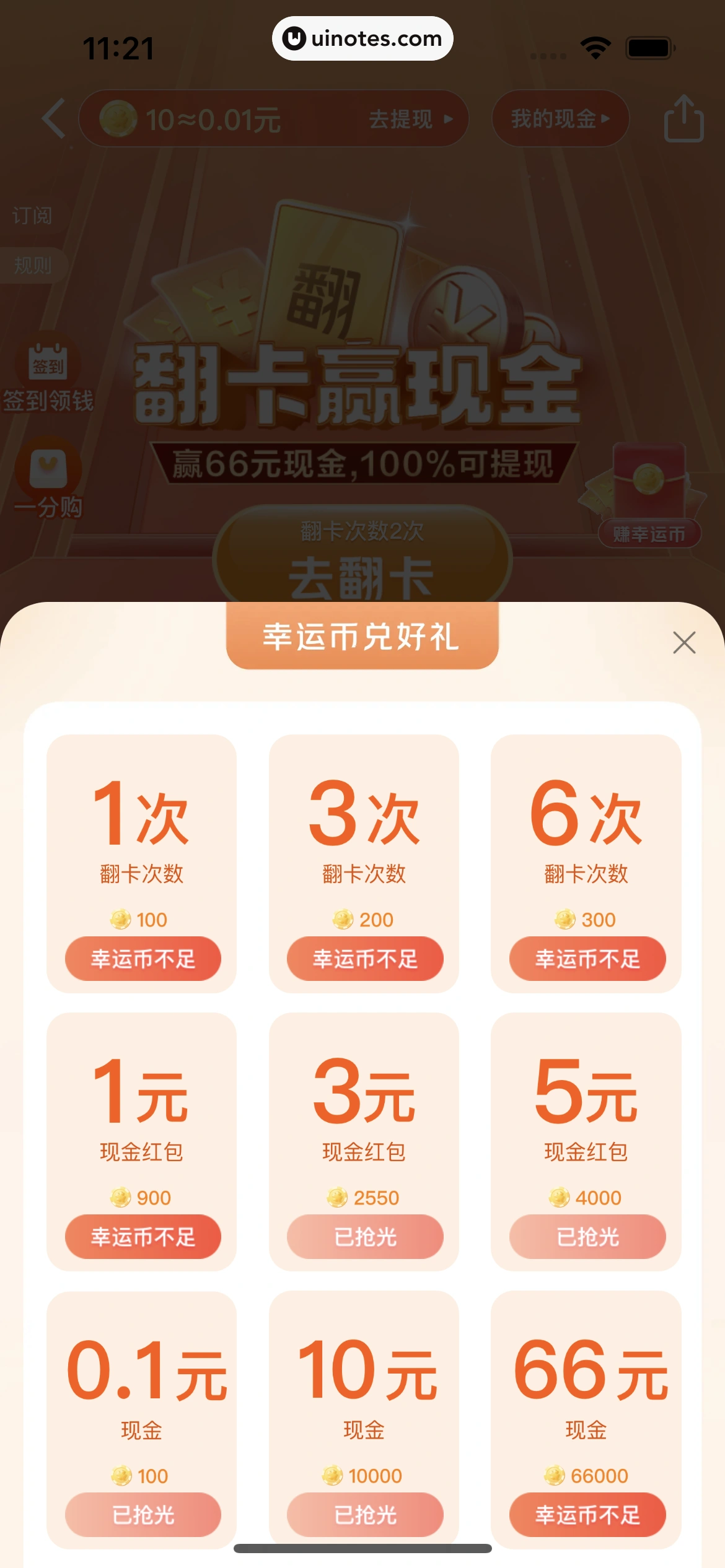725x1568 pixels.
Task: Tap 幸运币不足 under 66元 现金
Action: point(587,1515)
